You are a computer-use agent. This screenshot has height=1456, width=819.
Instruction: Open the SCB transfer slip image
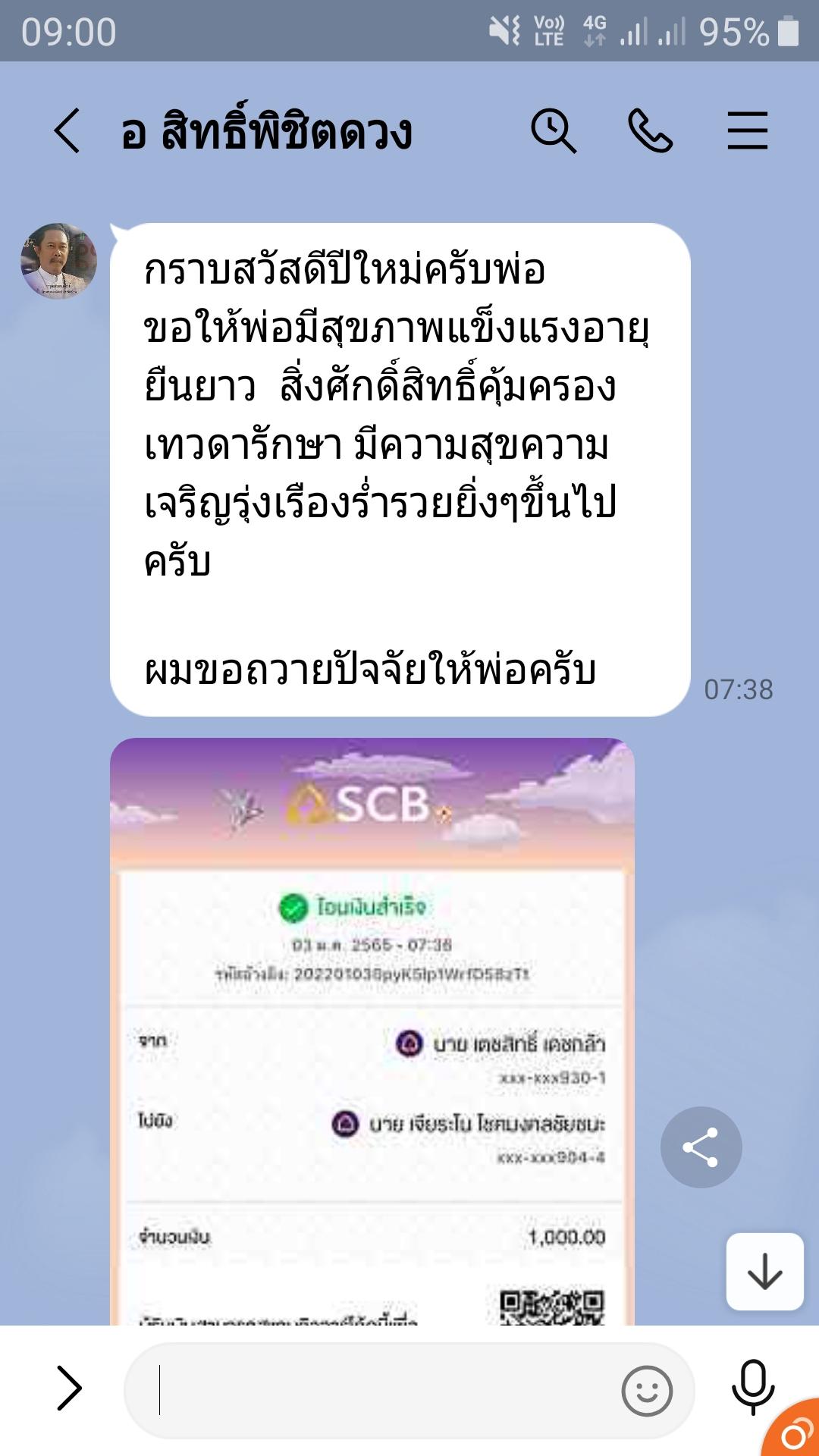[372, 1031]
